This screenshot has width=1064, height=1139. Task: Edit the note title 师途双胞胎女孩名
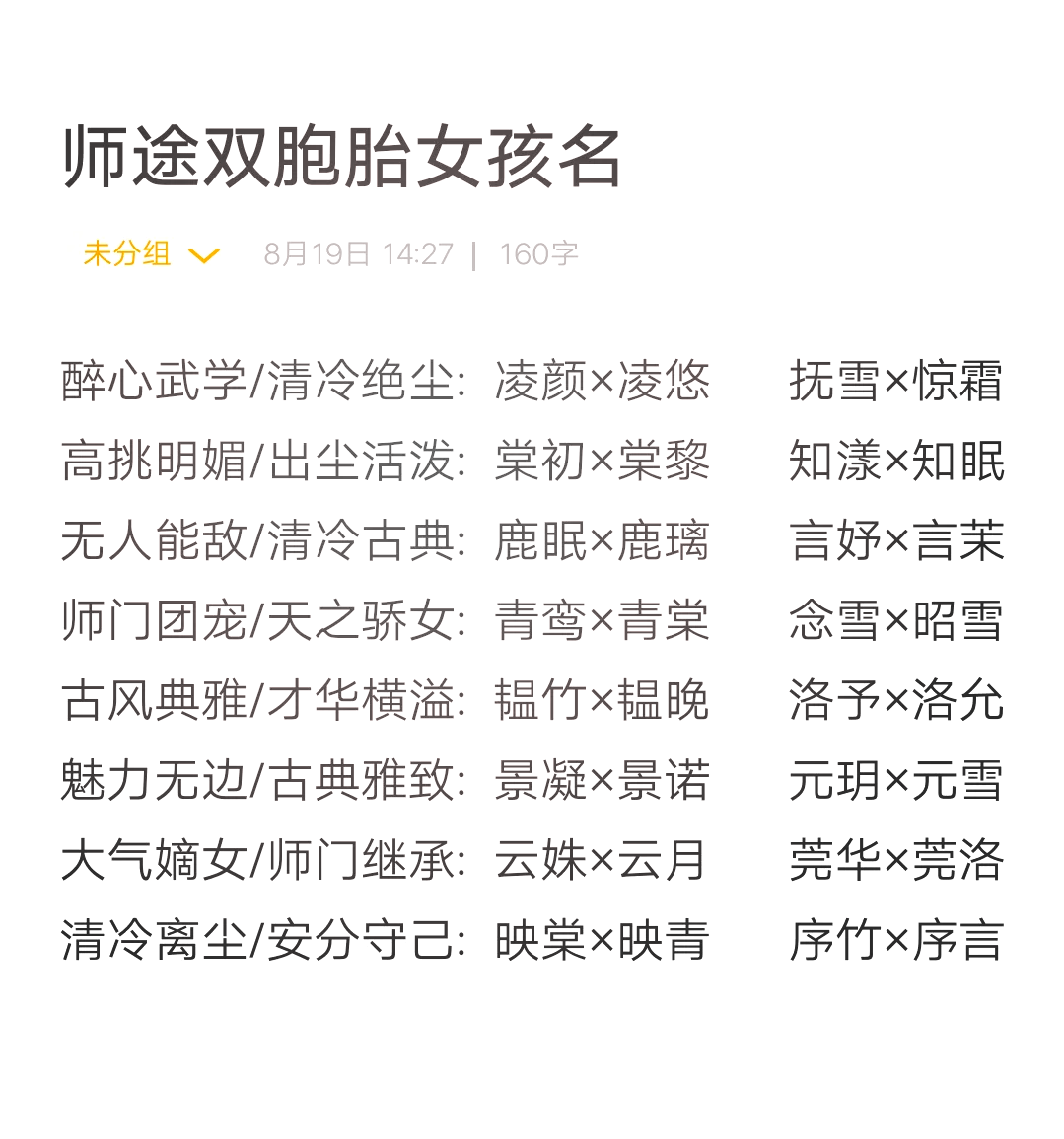click(x=342, y=158)
